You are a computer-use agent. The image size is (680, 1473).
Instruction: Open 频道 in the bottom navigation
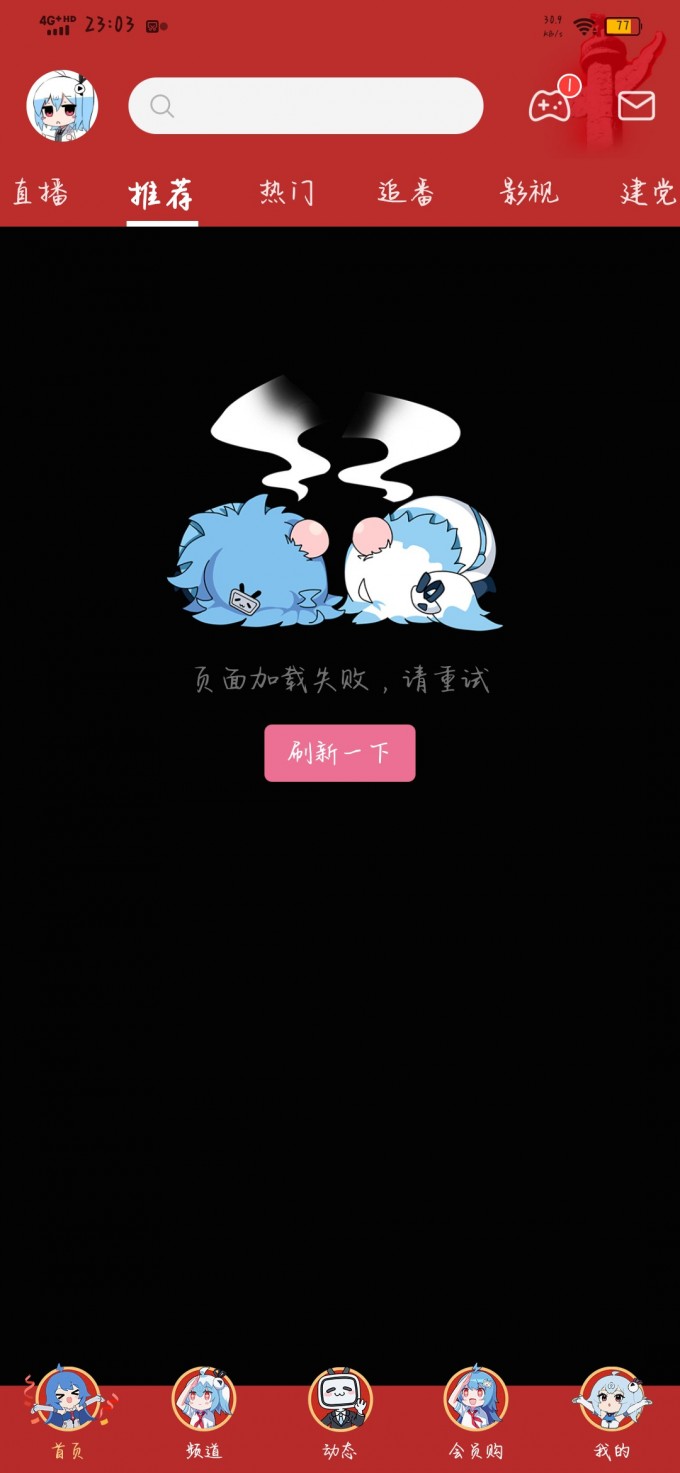click(x=204, y=1415)
